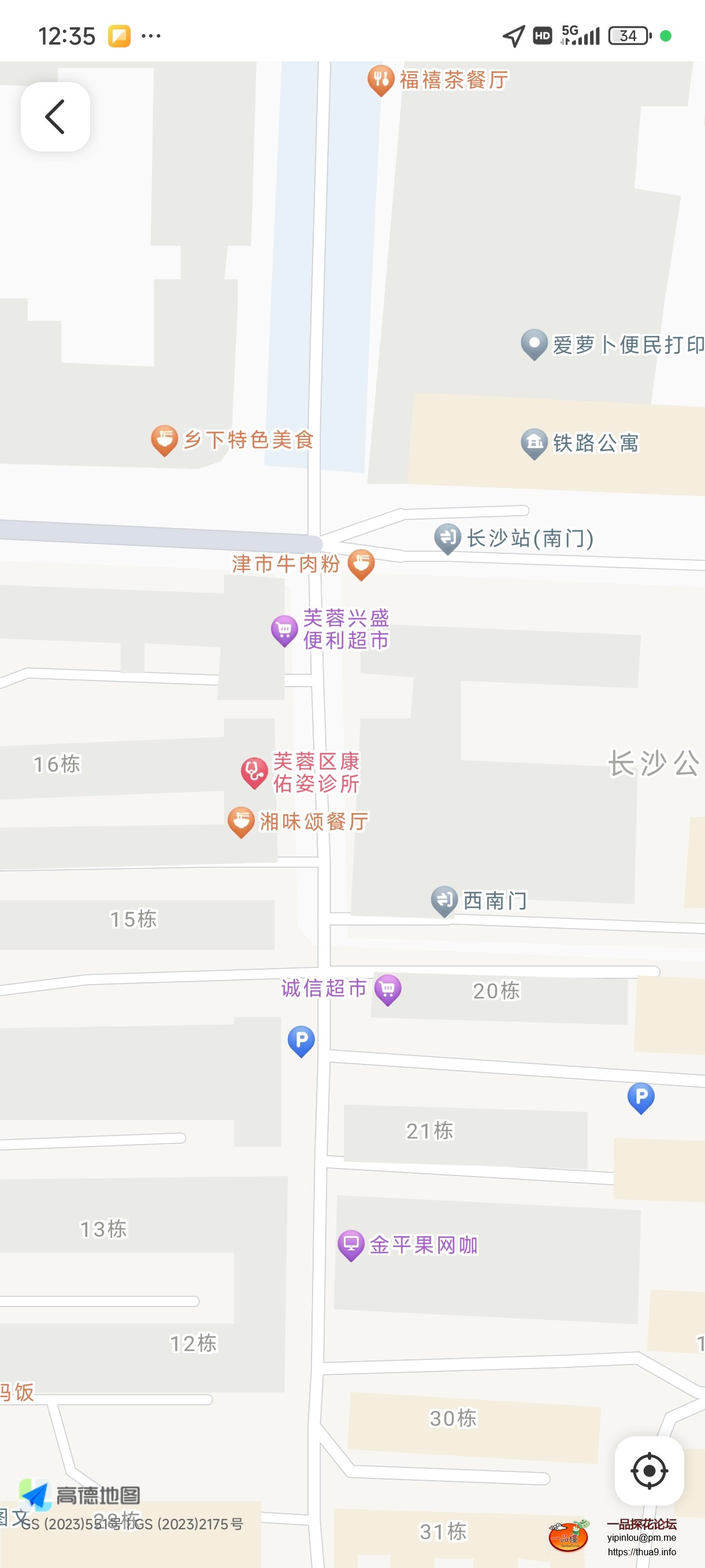Screen dimensions: 705x1568
Task: Recenter map on current location
Action: (648, 1470)
